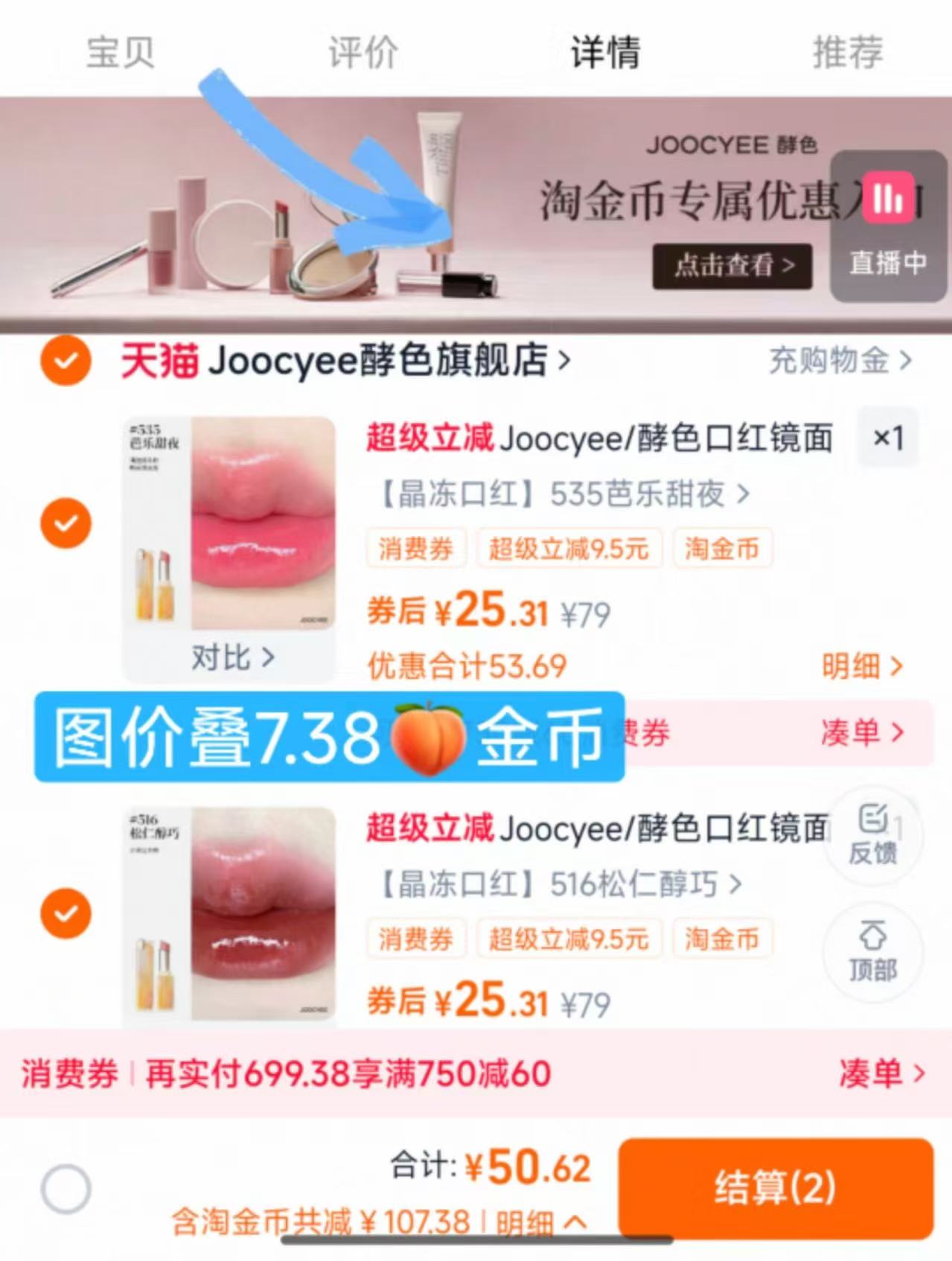
Task: Open the 535芭乐甜夜 SKU selector chevron
Action: pos(744,494)
